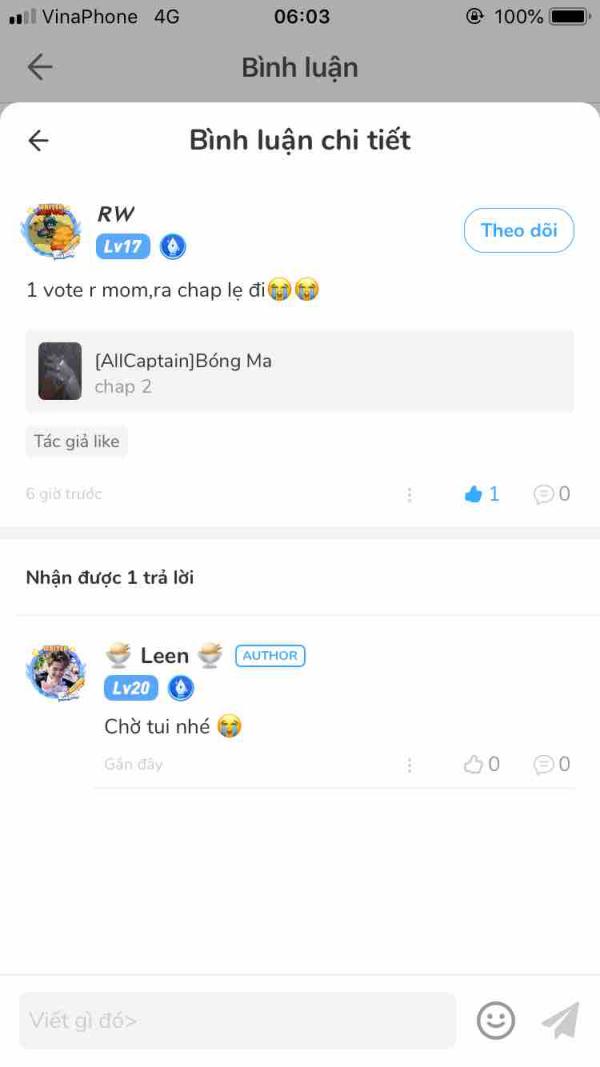Focus the Viết gì đó text field

tap(237, 1020)
